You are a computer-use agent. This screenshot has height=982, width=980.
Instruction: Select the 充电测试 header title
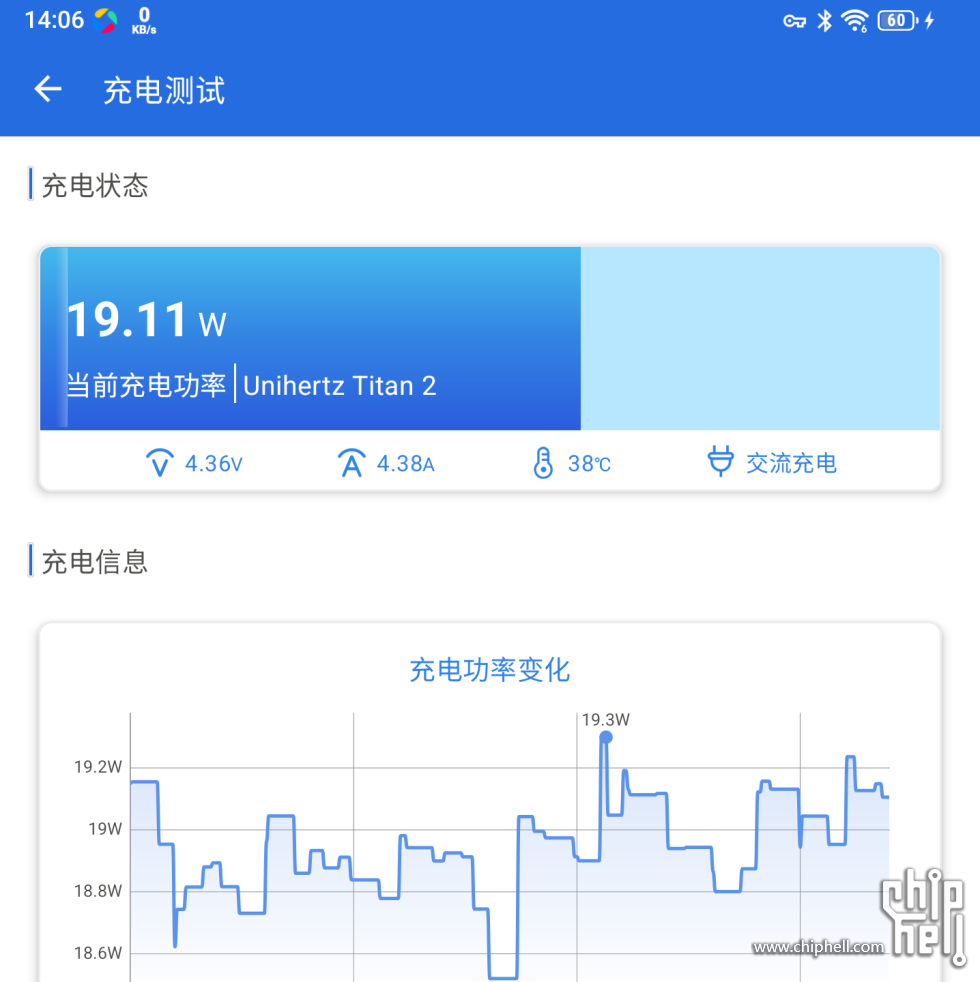pos(163,90)
